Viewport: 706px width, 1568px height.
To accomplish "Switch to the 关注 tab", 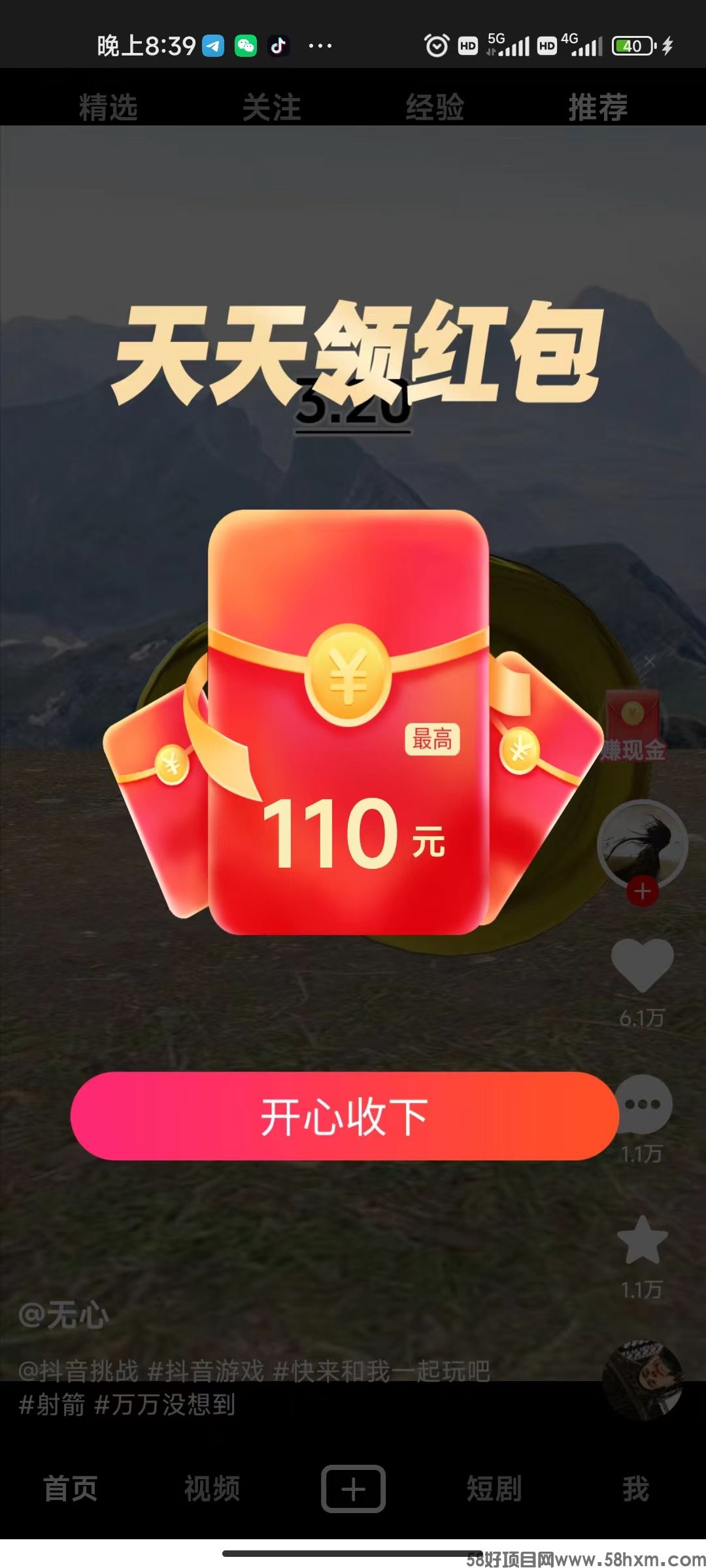I will (x=271, y=106).
